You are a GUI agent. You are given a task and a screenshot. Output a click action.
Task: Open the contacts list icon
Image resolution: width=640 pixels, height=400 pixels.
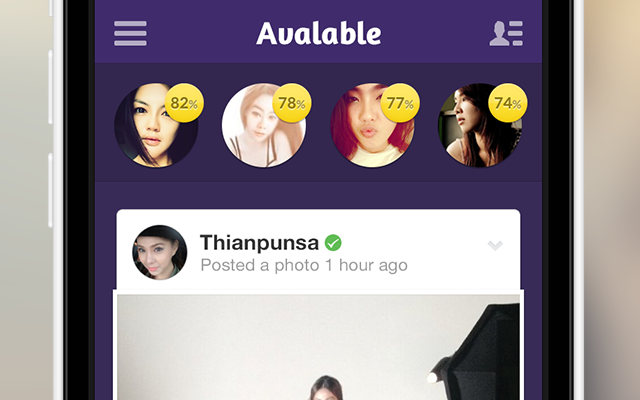[506, 33]
